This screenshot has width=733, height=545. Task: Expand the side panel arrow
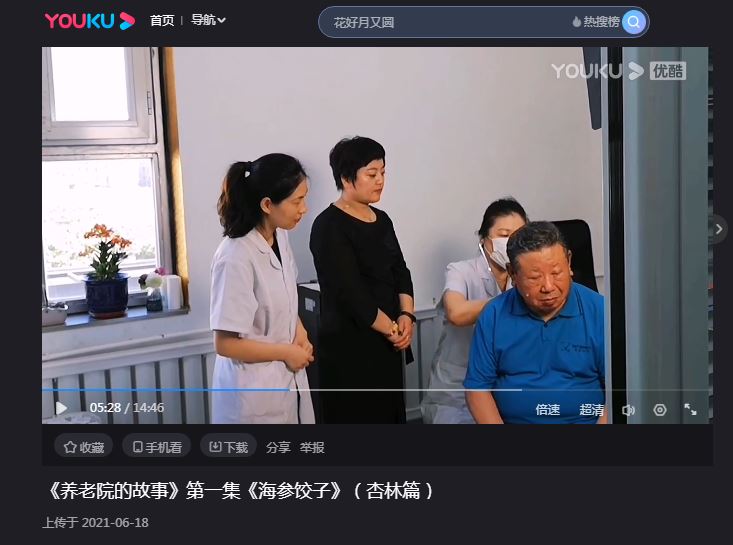click(x=718, y=229)
